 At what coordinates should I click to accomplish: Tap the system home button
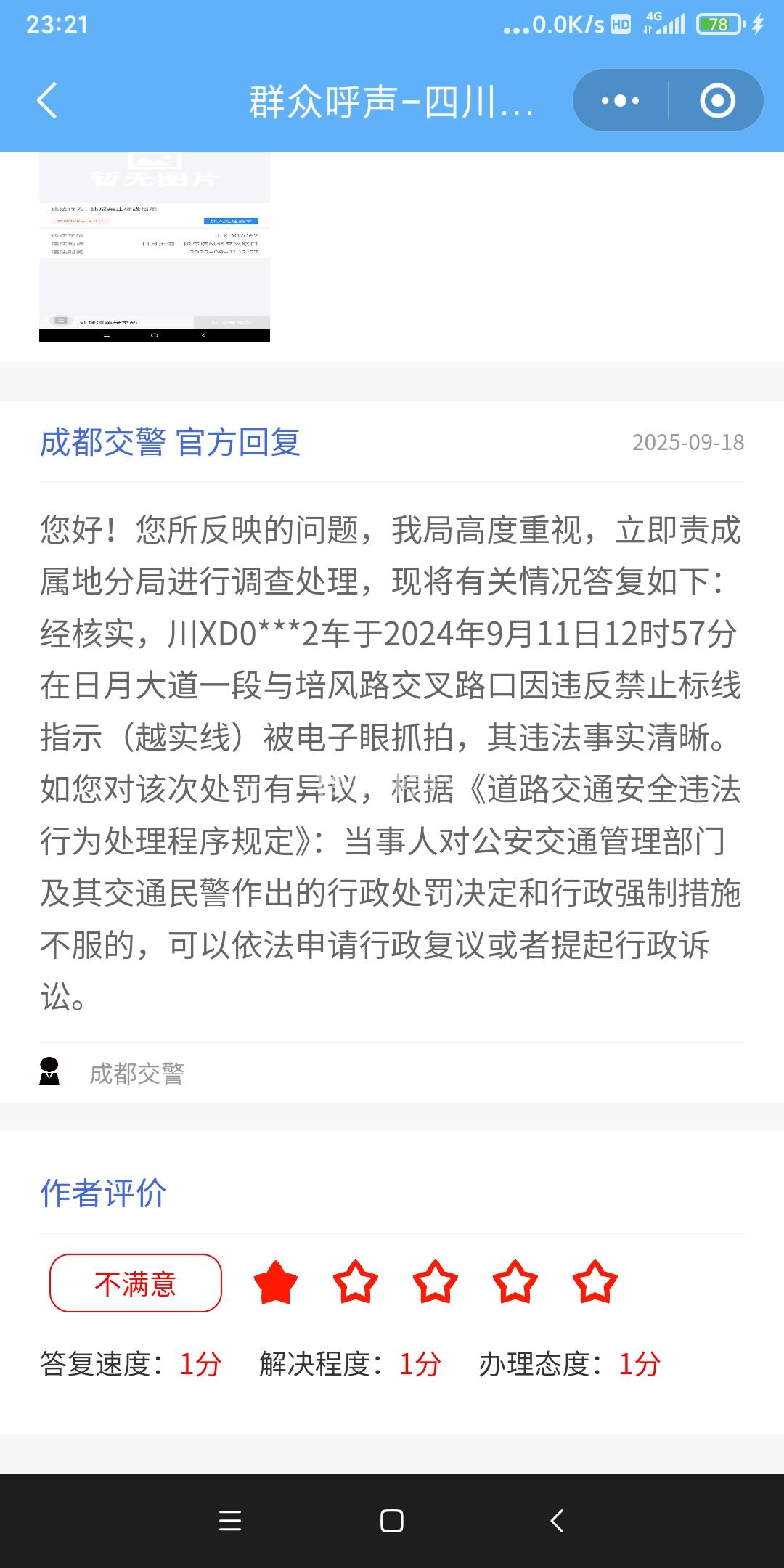pos(392,1520)
